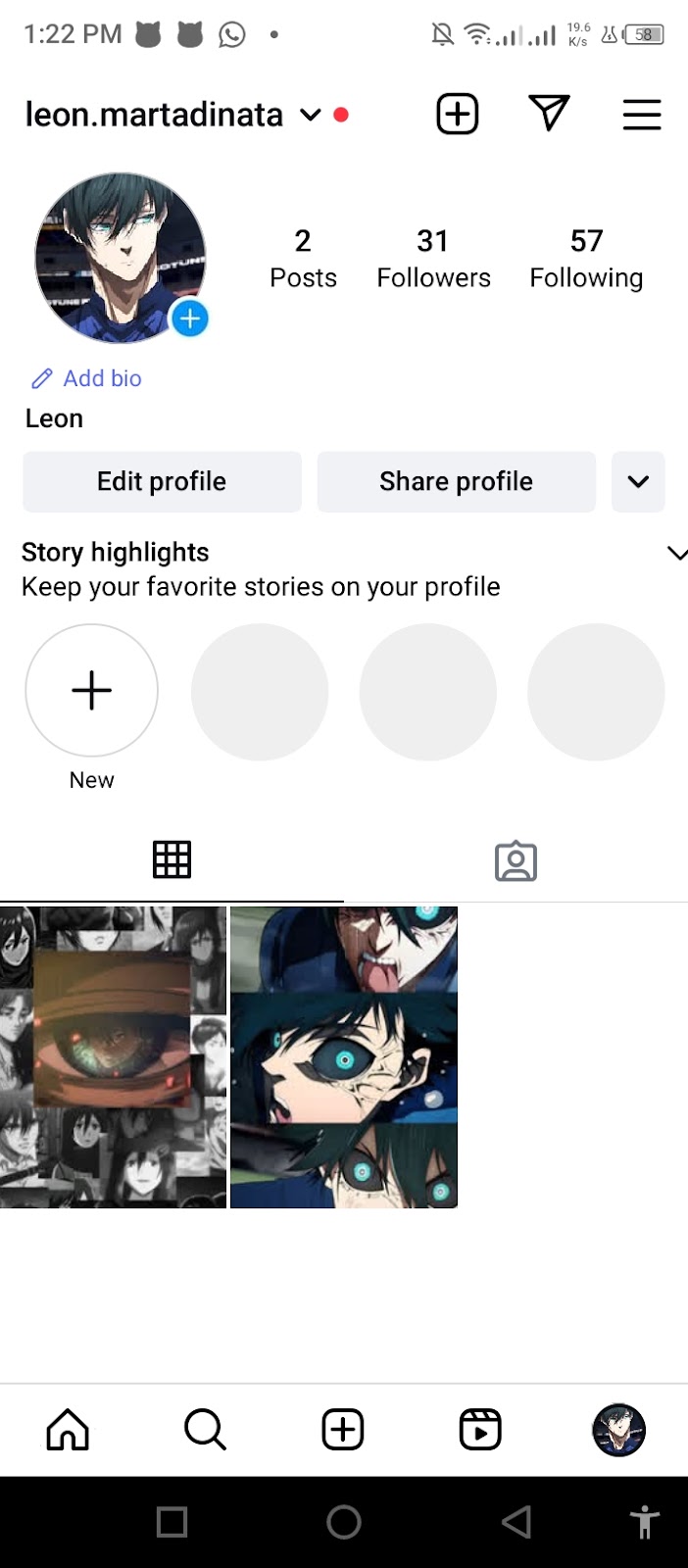
Task: Go to the Home feed tab
Action: pos(68,1430)
